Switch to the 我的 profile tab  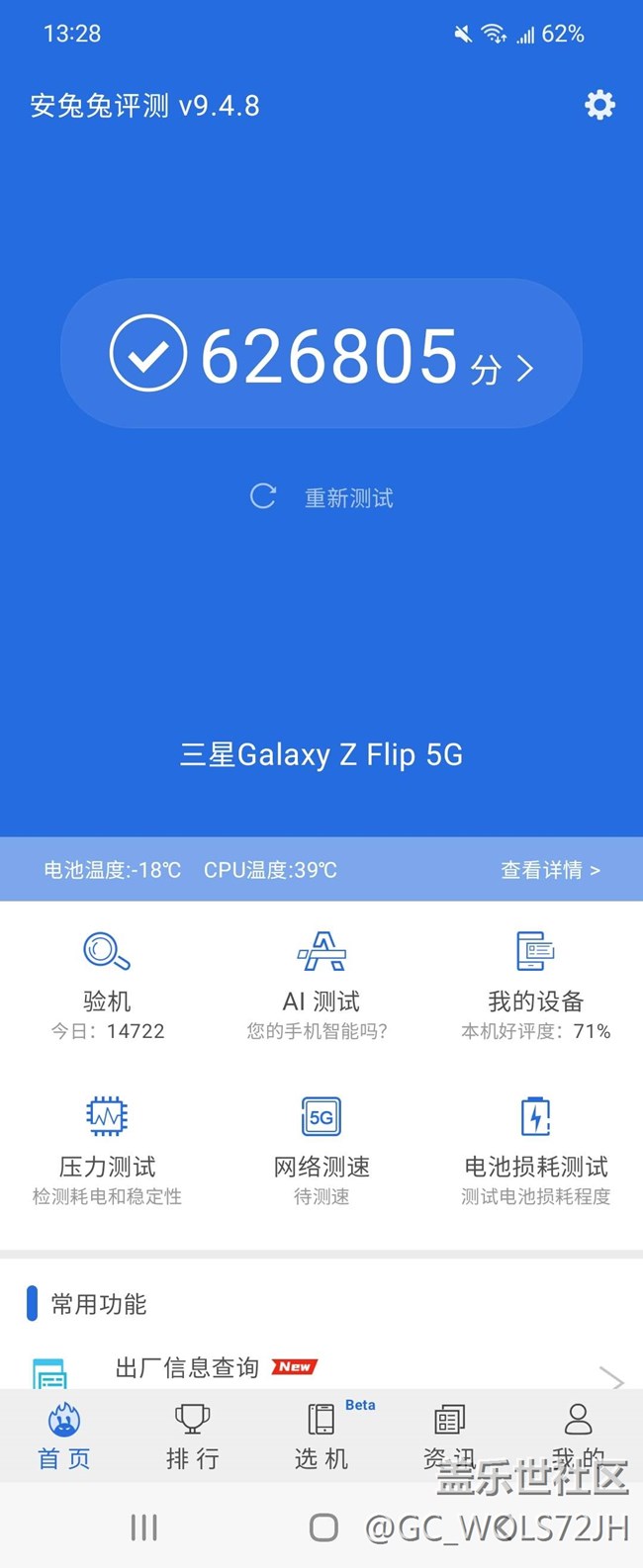(578, 1436)
